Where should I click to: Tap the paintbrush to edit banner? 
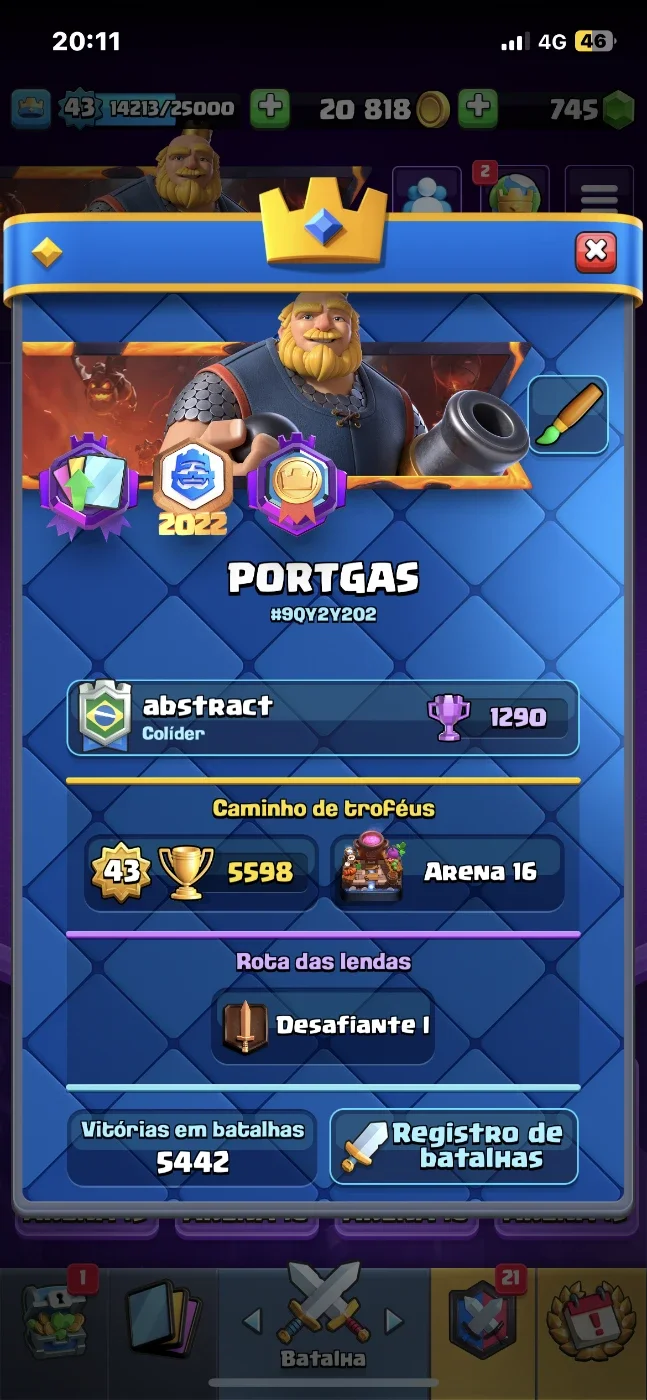point(567,415)
